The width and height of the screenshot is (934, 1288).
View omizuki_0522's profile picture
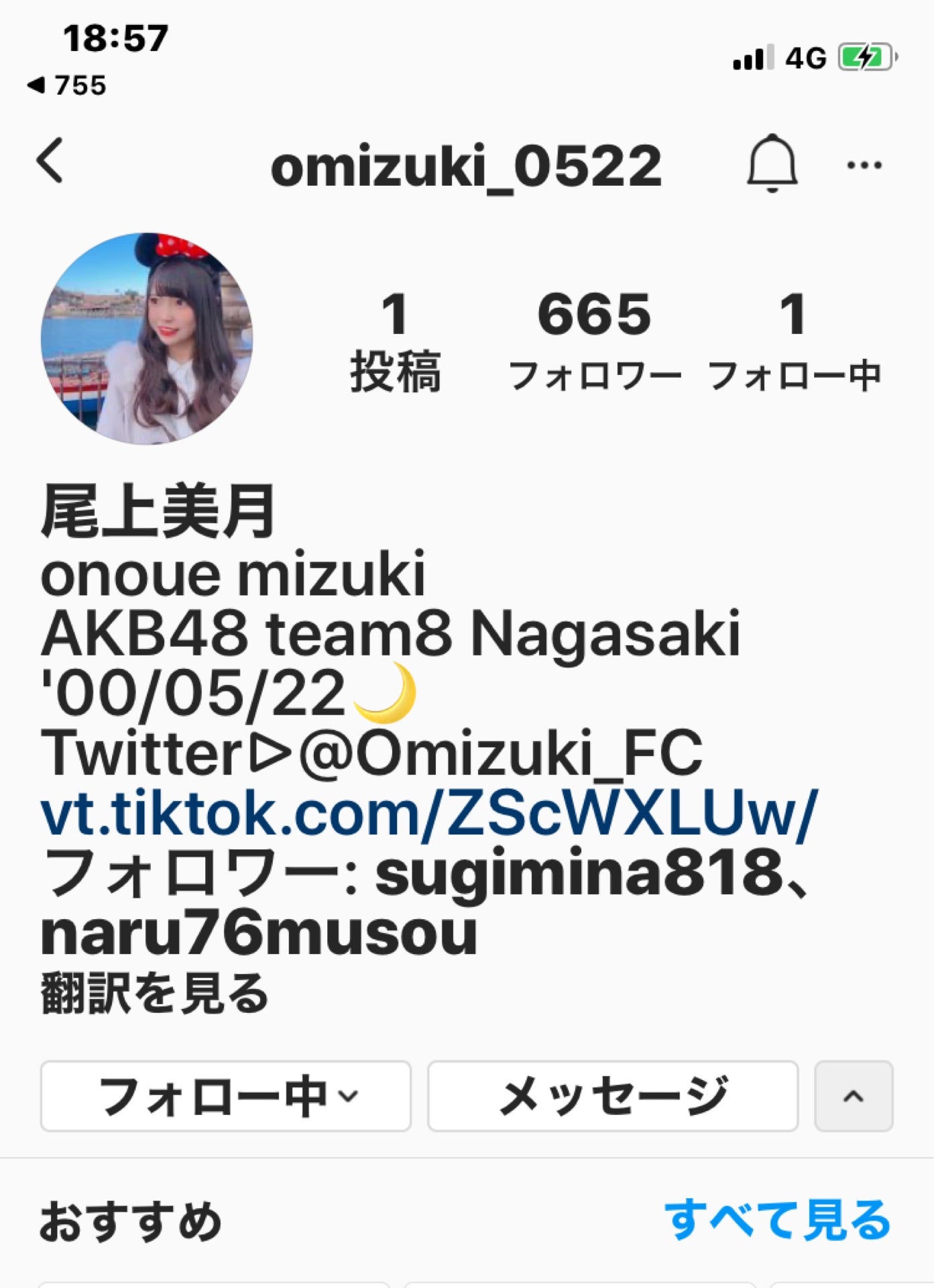pos(147,339)
